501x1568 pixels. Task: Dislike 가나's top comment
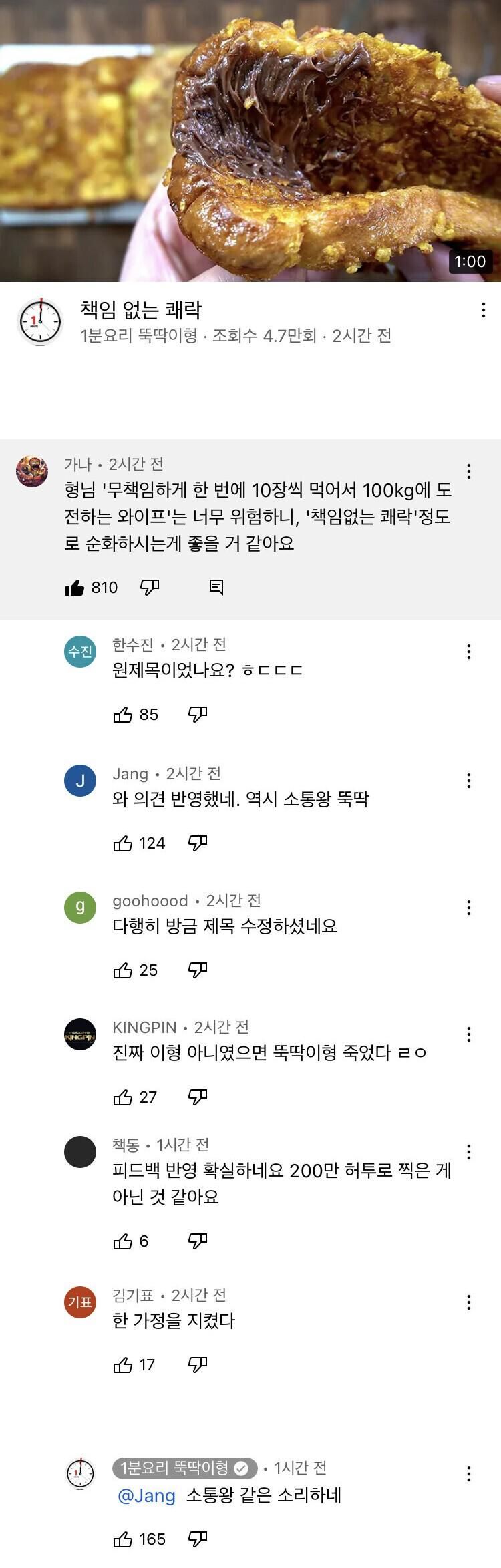[x=150, y=588]
